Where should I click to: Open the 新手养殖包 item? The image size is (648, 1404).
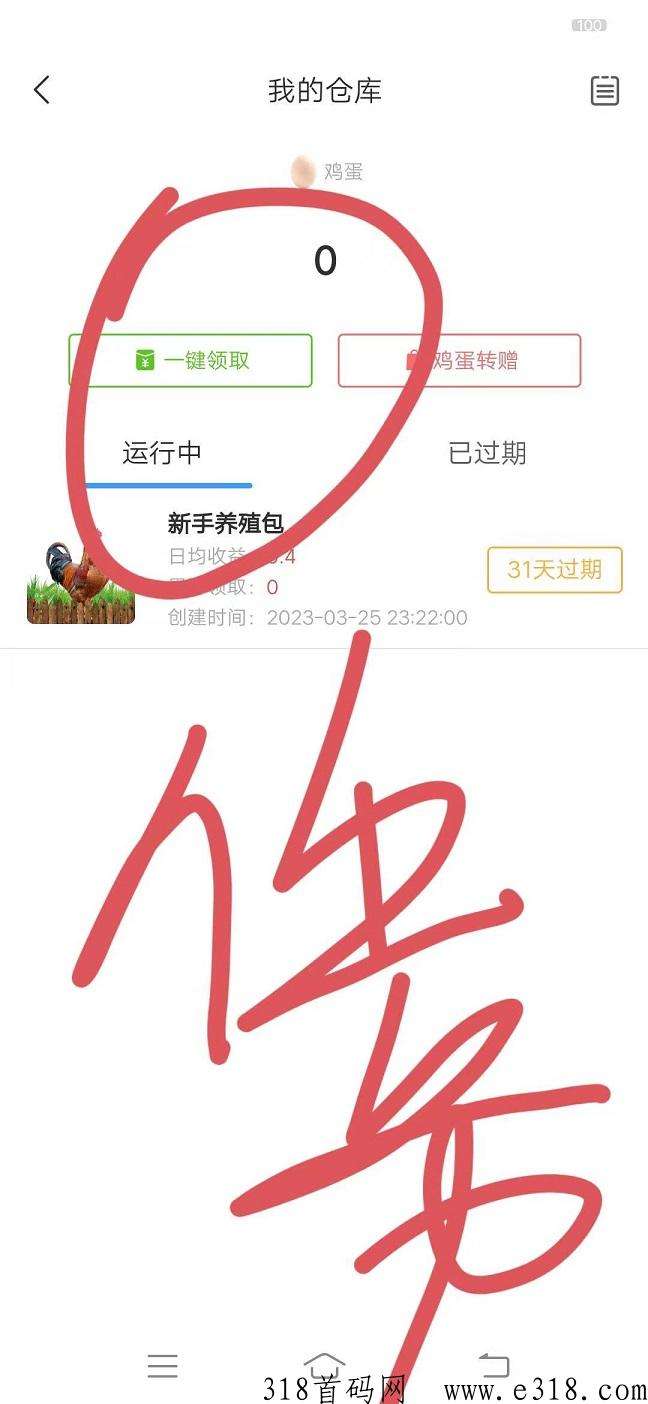(x=226, y=523)
